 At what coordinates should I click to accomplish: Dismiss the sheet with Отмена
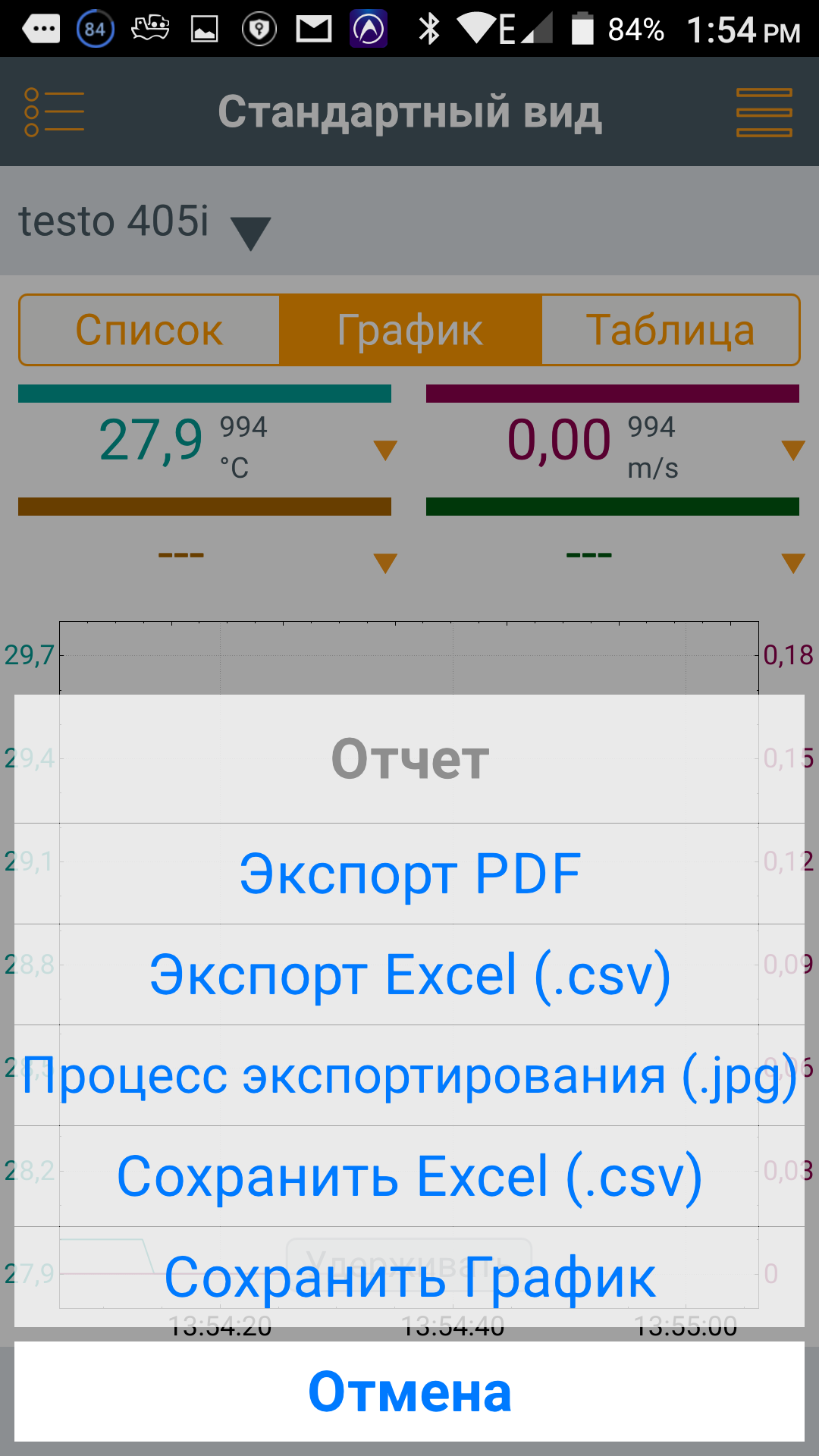tap(409, 1392)
